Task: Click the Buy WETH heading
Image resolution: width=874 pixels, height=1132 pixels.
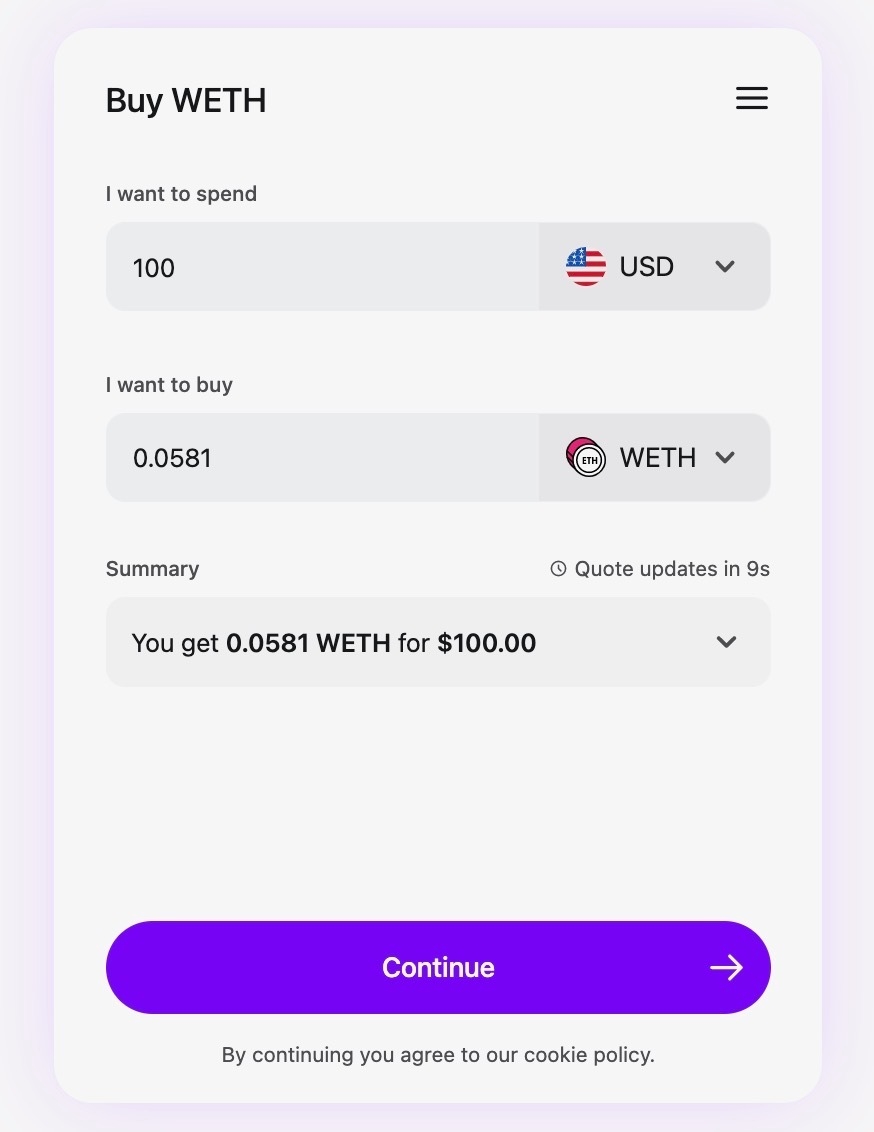Action: point(185,100)
